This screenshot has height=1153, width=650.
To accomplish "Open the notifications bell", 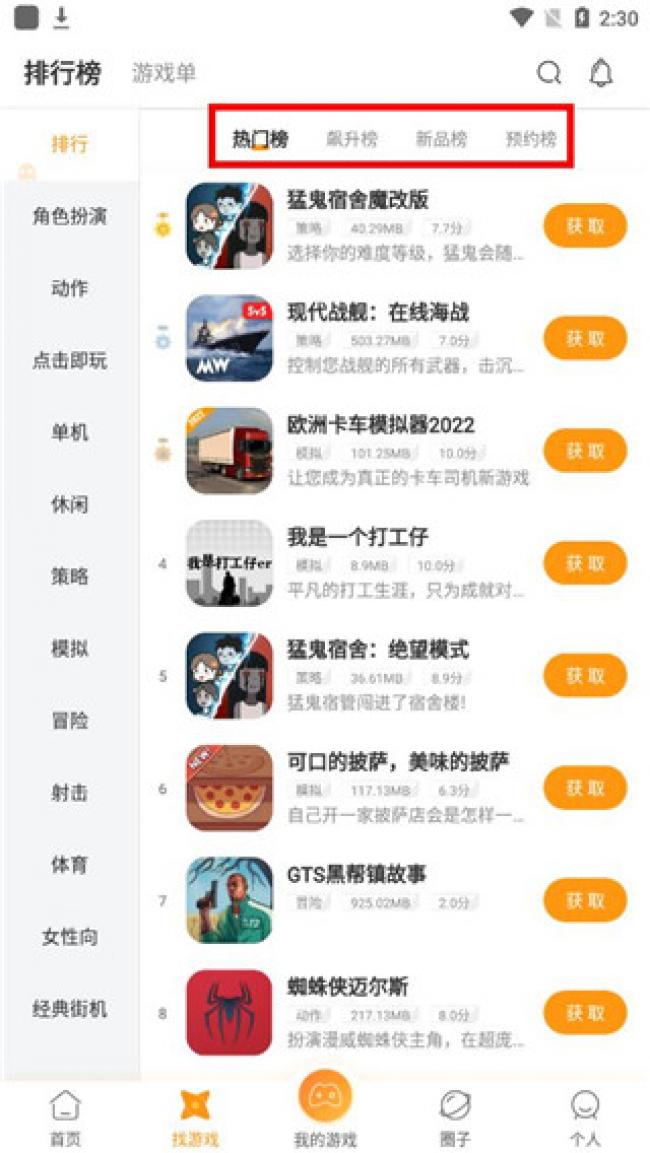I will click(x=601, y=73).
